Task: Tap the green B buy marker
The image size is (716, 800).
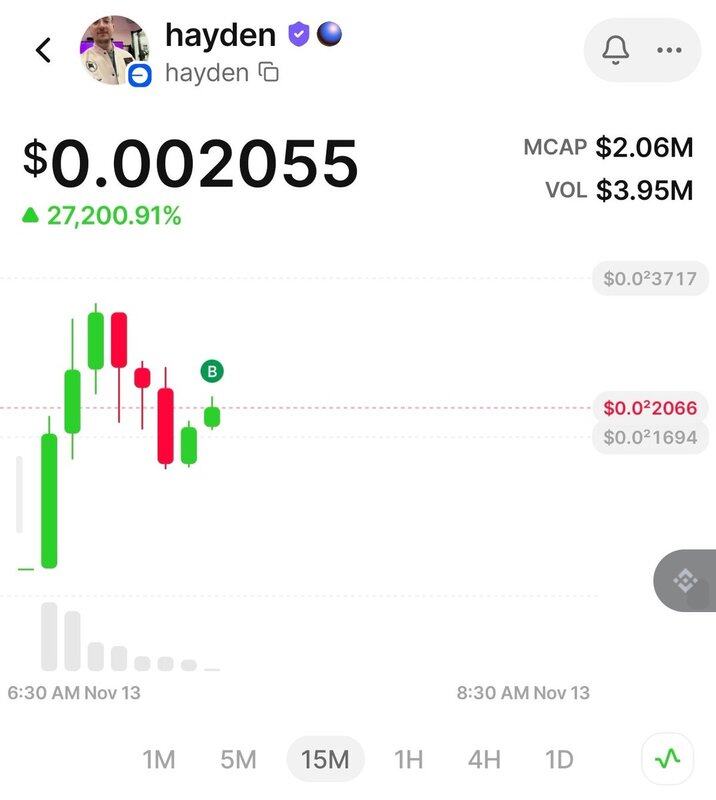Action: click(x=212, y=372)
